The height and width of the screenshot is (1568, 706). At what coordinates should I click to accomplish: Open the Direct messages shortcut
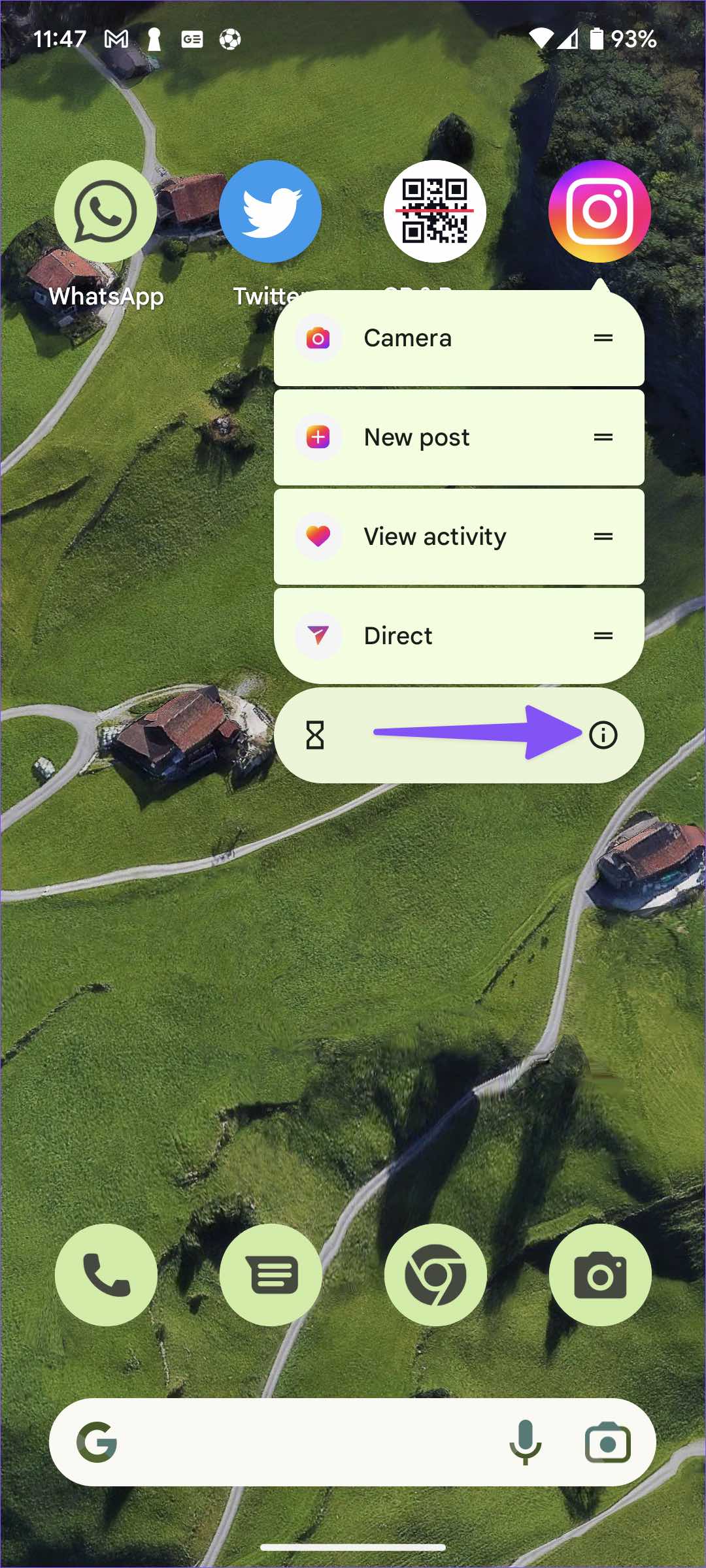[x=459, y=636]
